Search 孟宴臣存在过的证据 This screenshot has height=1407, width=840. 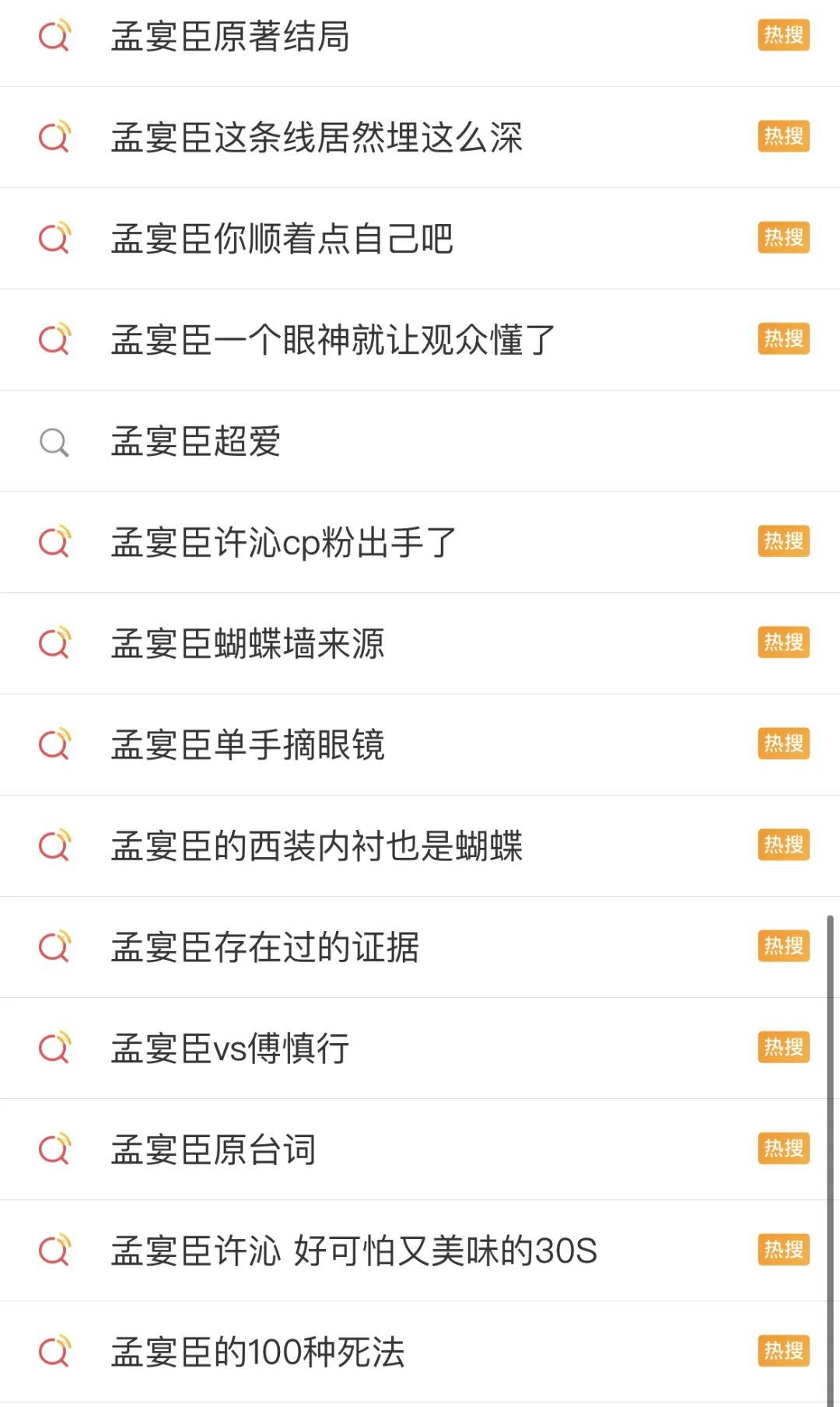(x=264, y=947)
